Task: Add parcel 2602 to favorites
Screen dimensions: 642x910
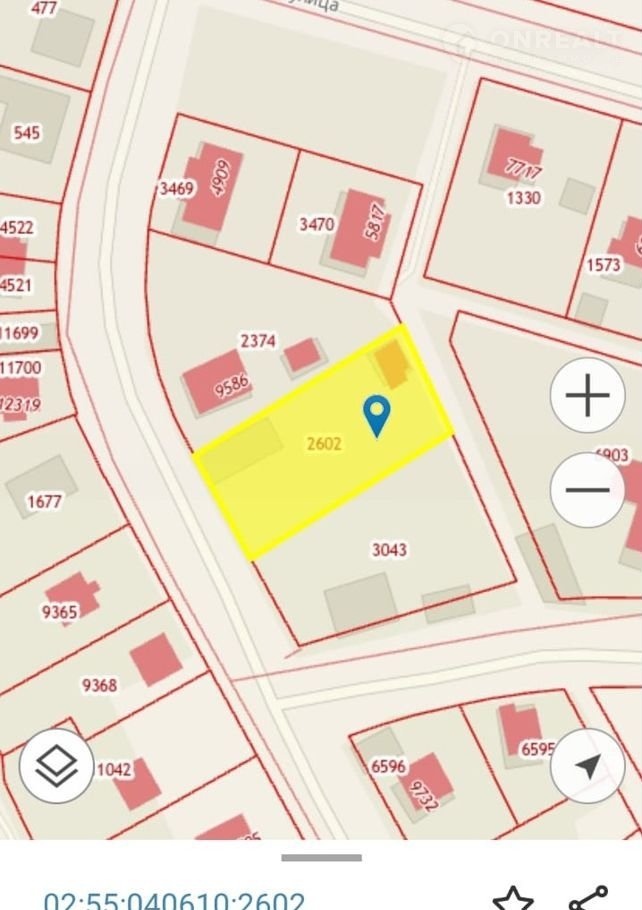Action: (513, 899)
